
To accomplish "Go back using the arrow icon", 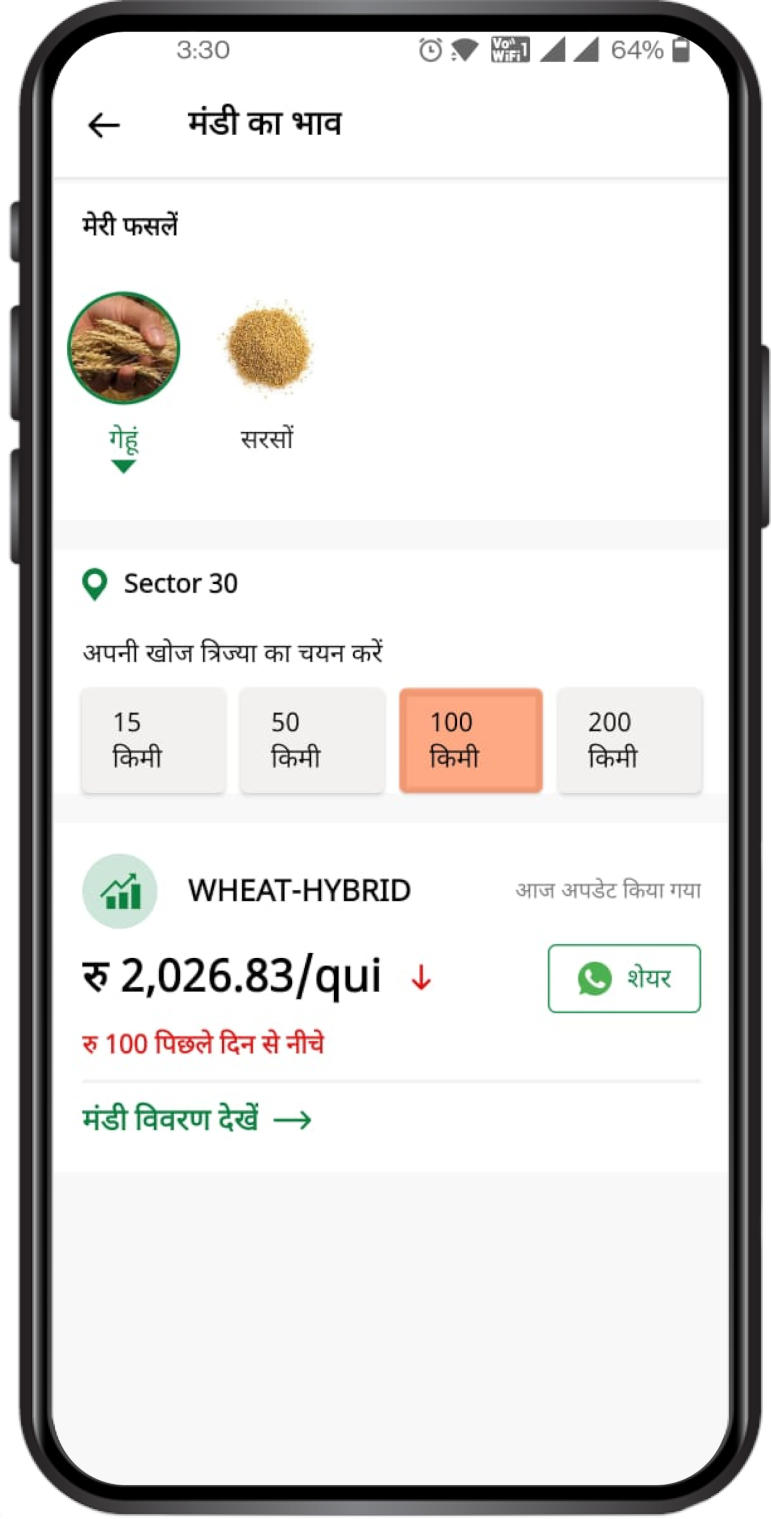I will (x=103, y=125).
